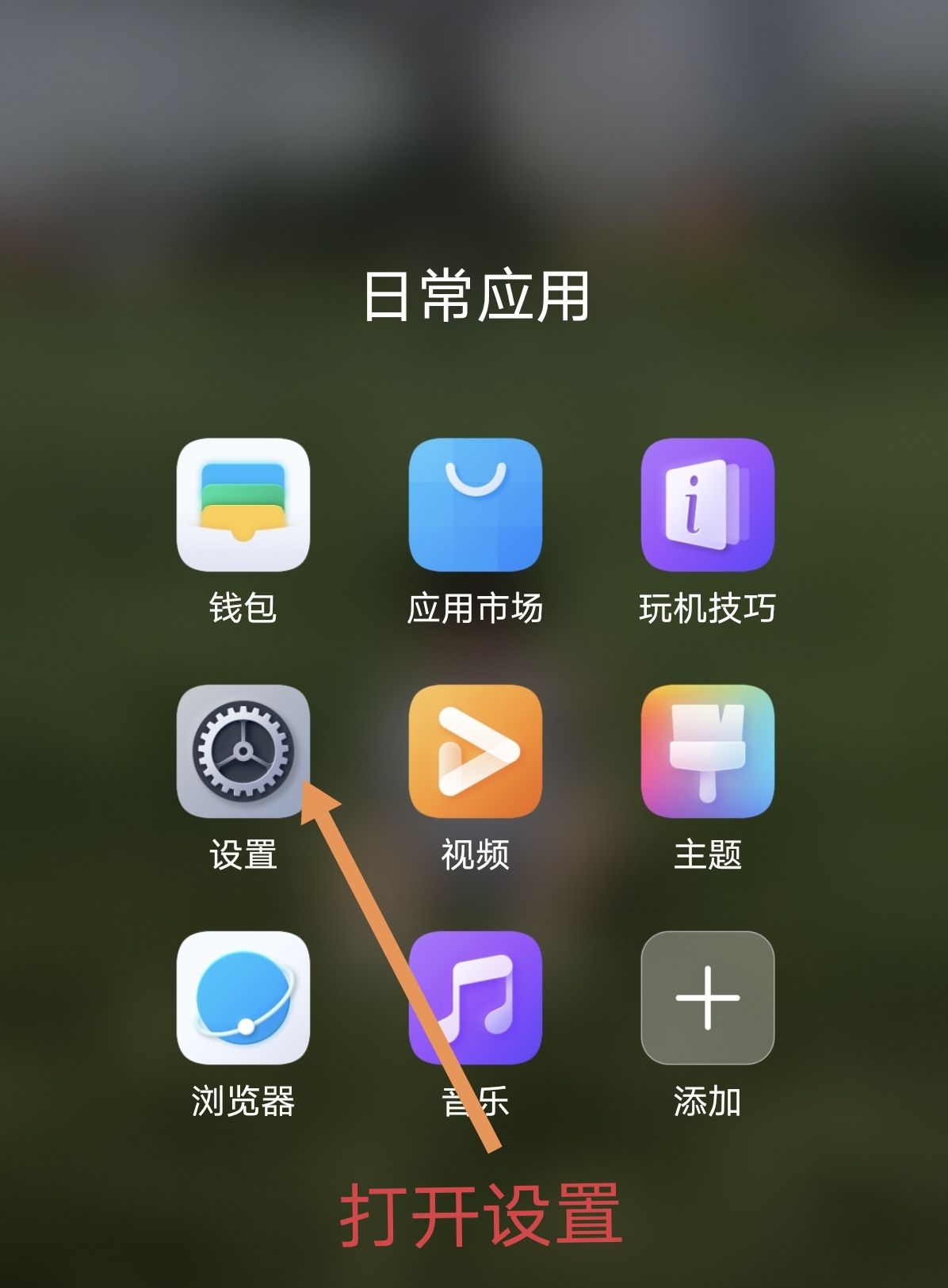The height and width of the screenshot is (1288, 948).
Task: Open the 玩机技巧 tips app
Action: coord(707,505)
